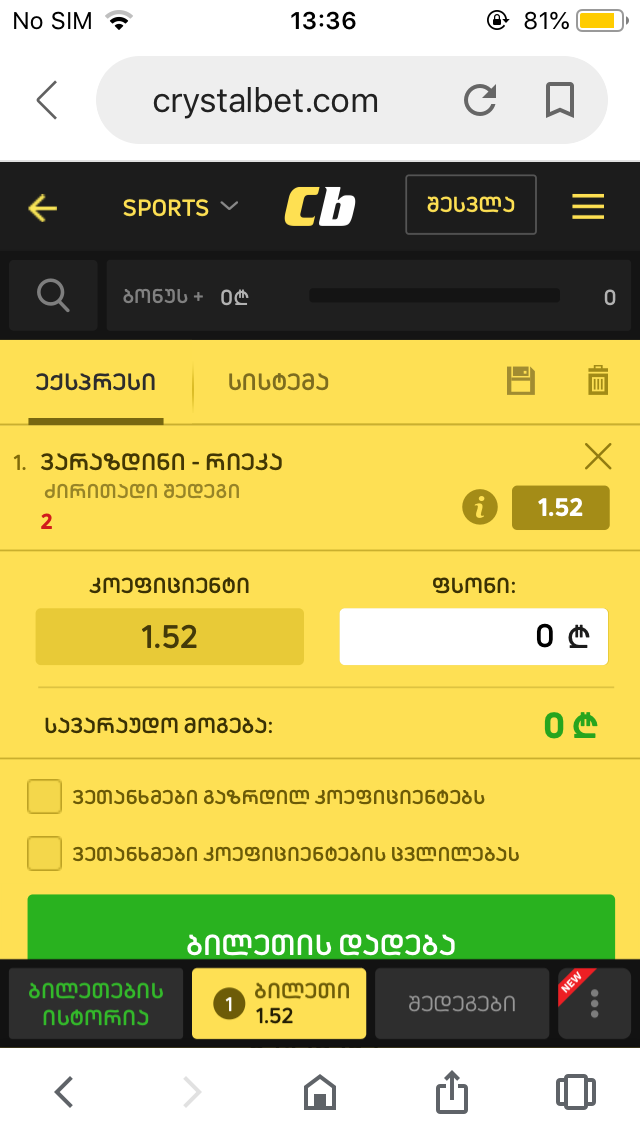Open the search magnifier
Screen dimensions: 640x1136
point(53,296)
